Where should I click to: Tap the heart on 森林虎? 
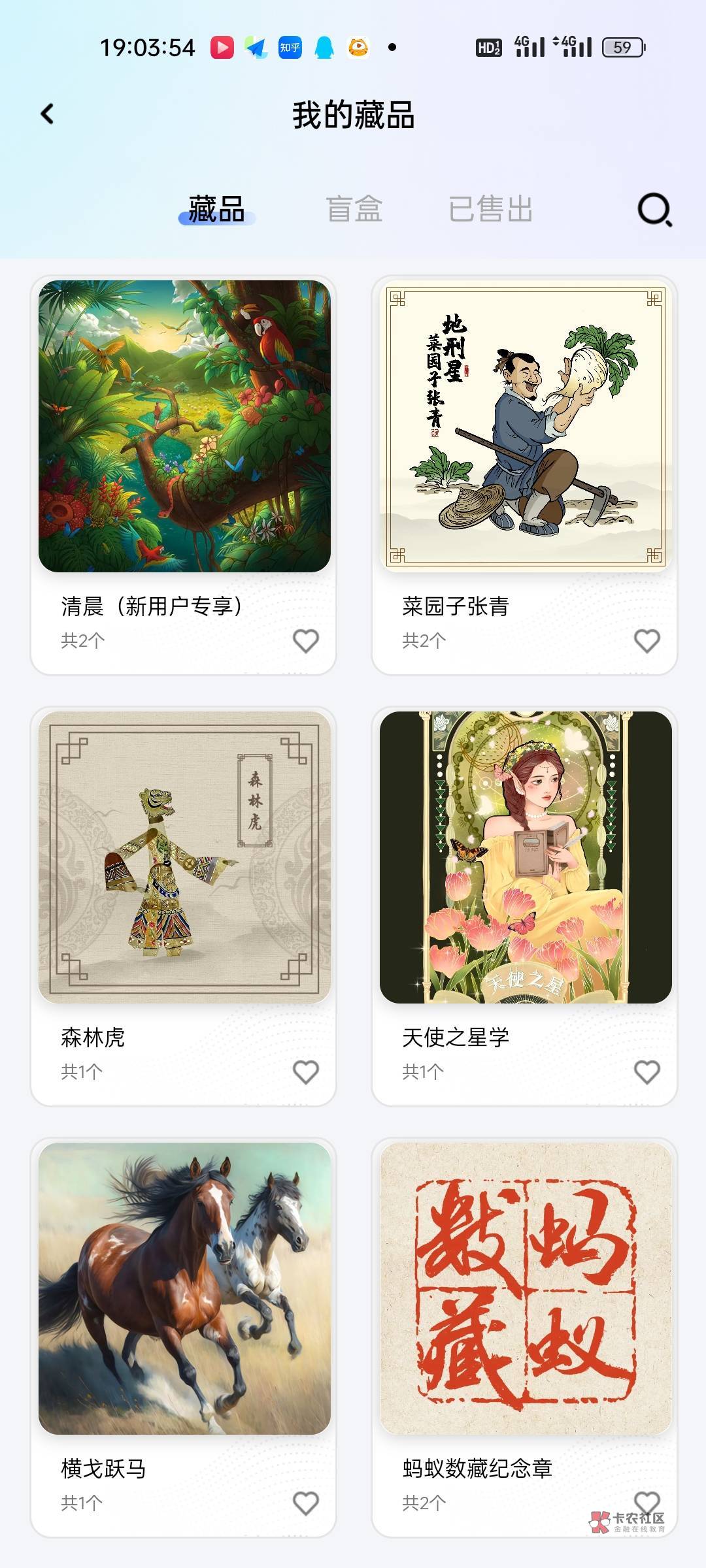[305, 1072]
